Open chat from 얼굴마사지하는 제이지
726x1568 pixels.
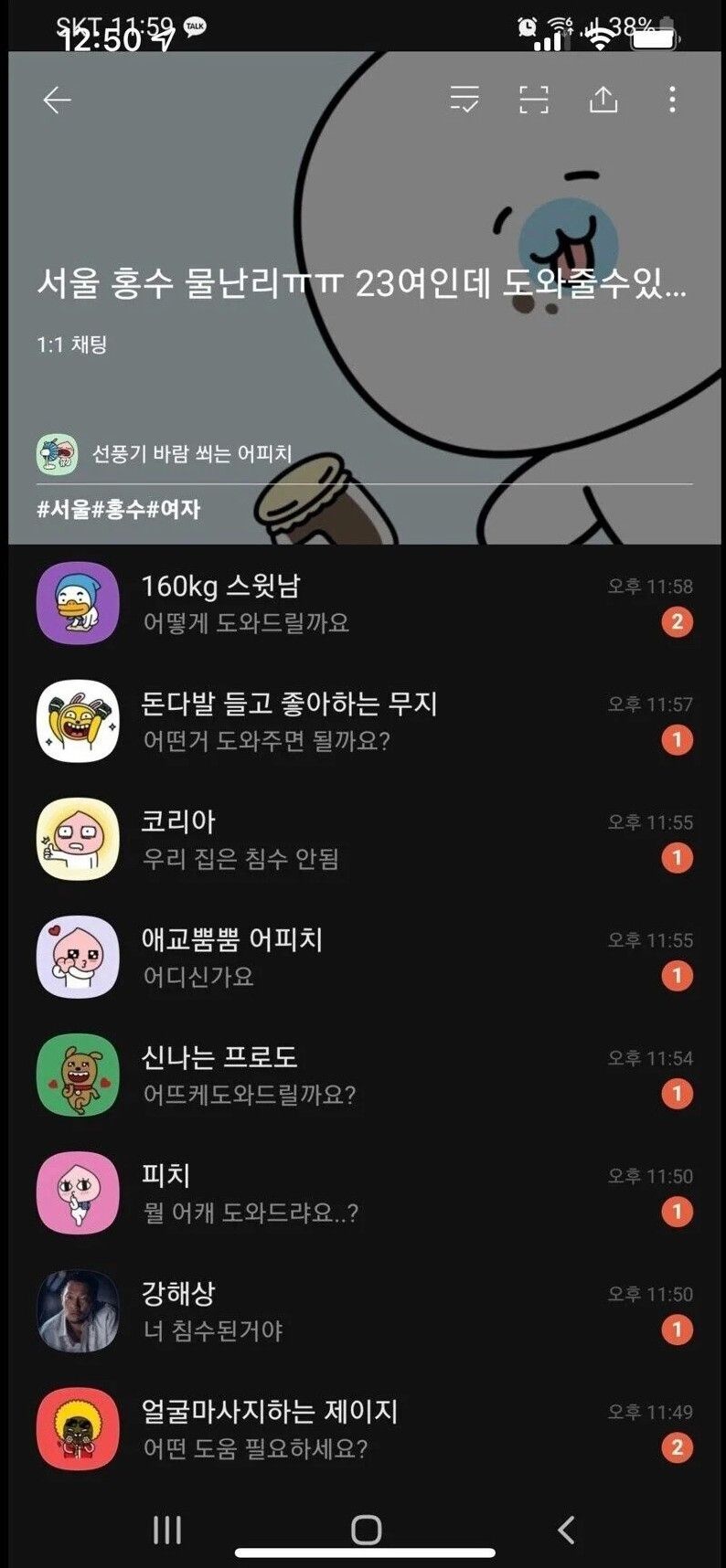pos(366,1429)
